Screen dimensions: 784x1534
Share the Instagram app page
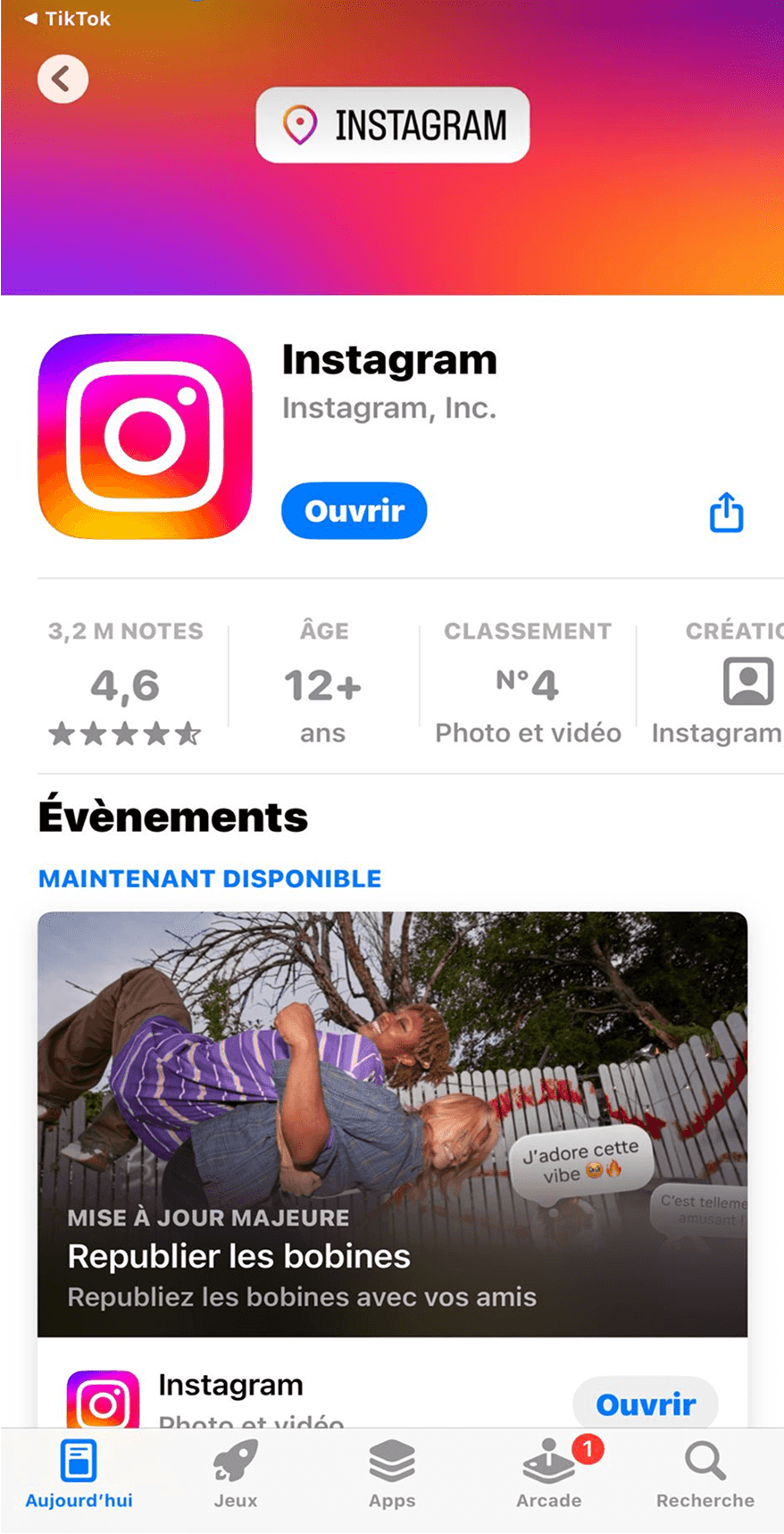coord(726,512)
